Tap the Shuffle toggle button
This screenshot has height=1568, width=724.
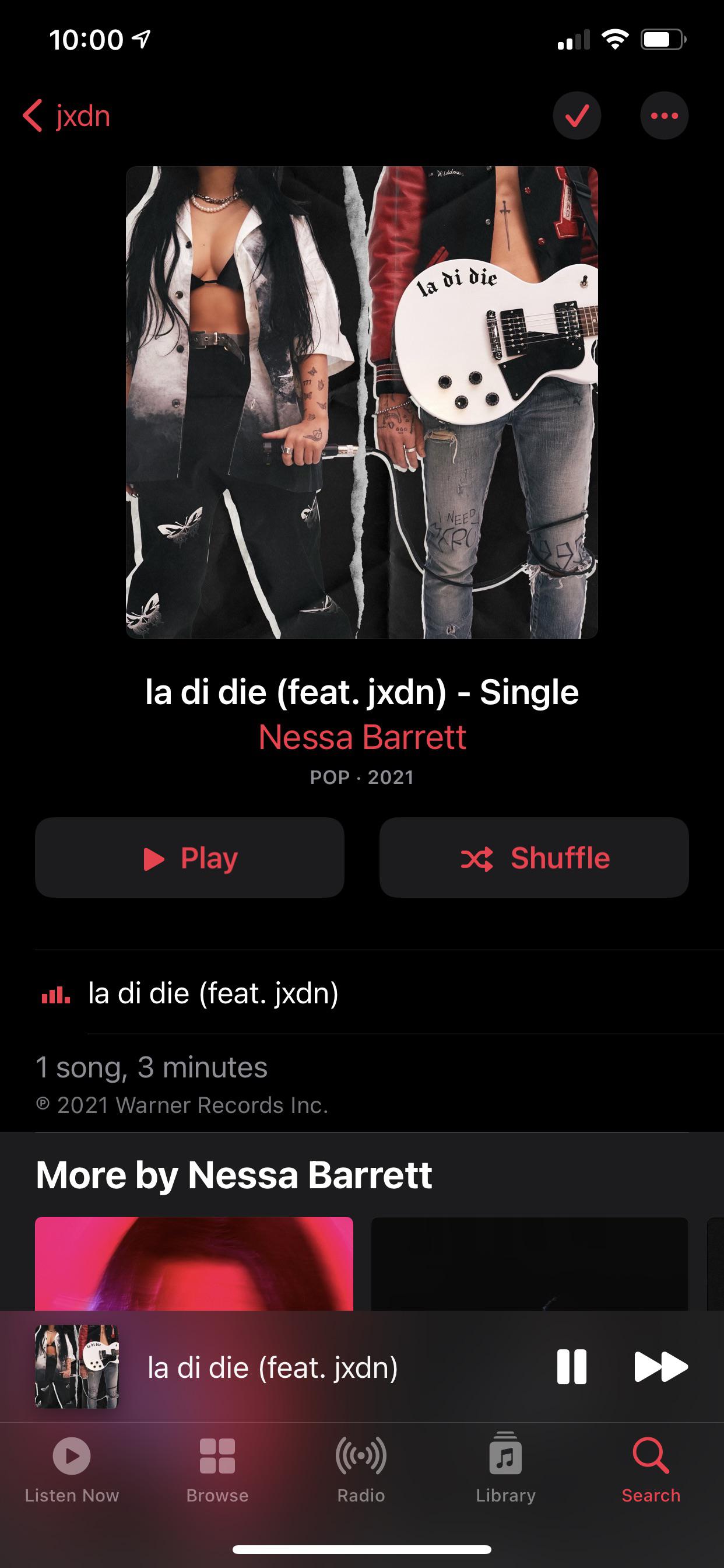tap(533, 858)
